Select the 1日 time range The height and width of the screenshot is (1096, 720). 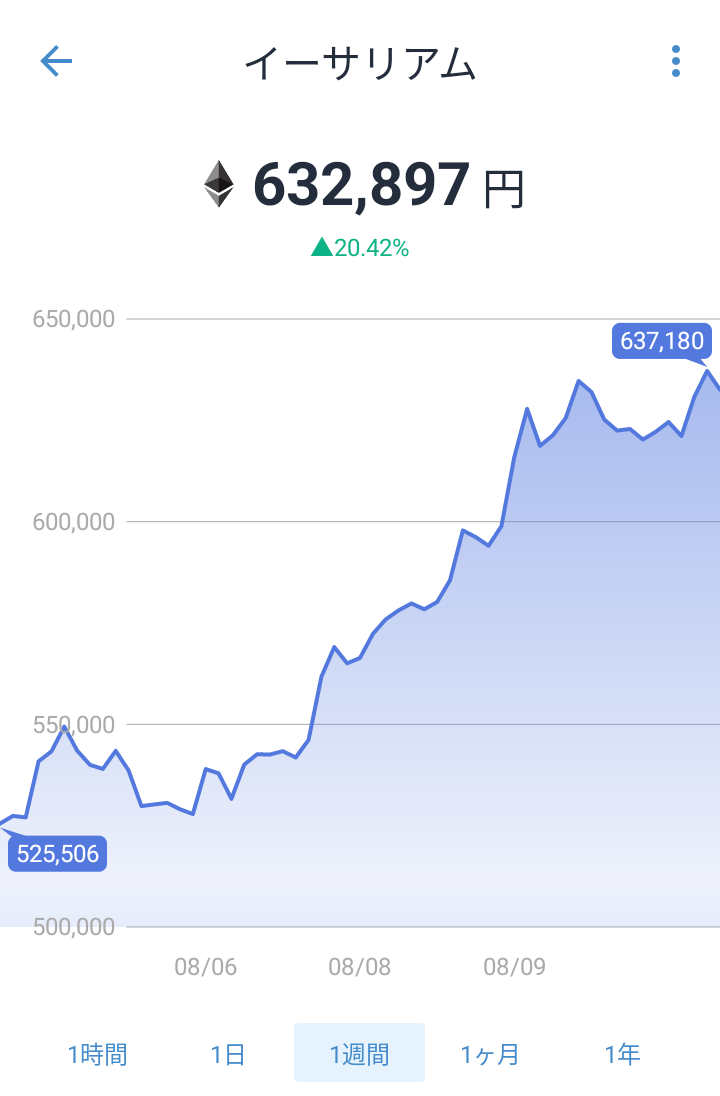coord(228,1053)
